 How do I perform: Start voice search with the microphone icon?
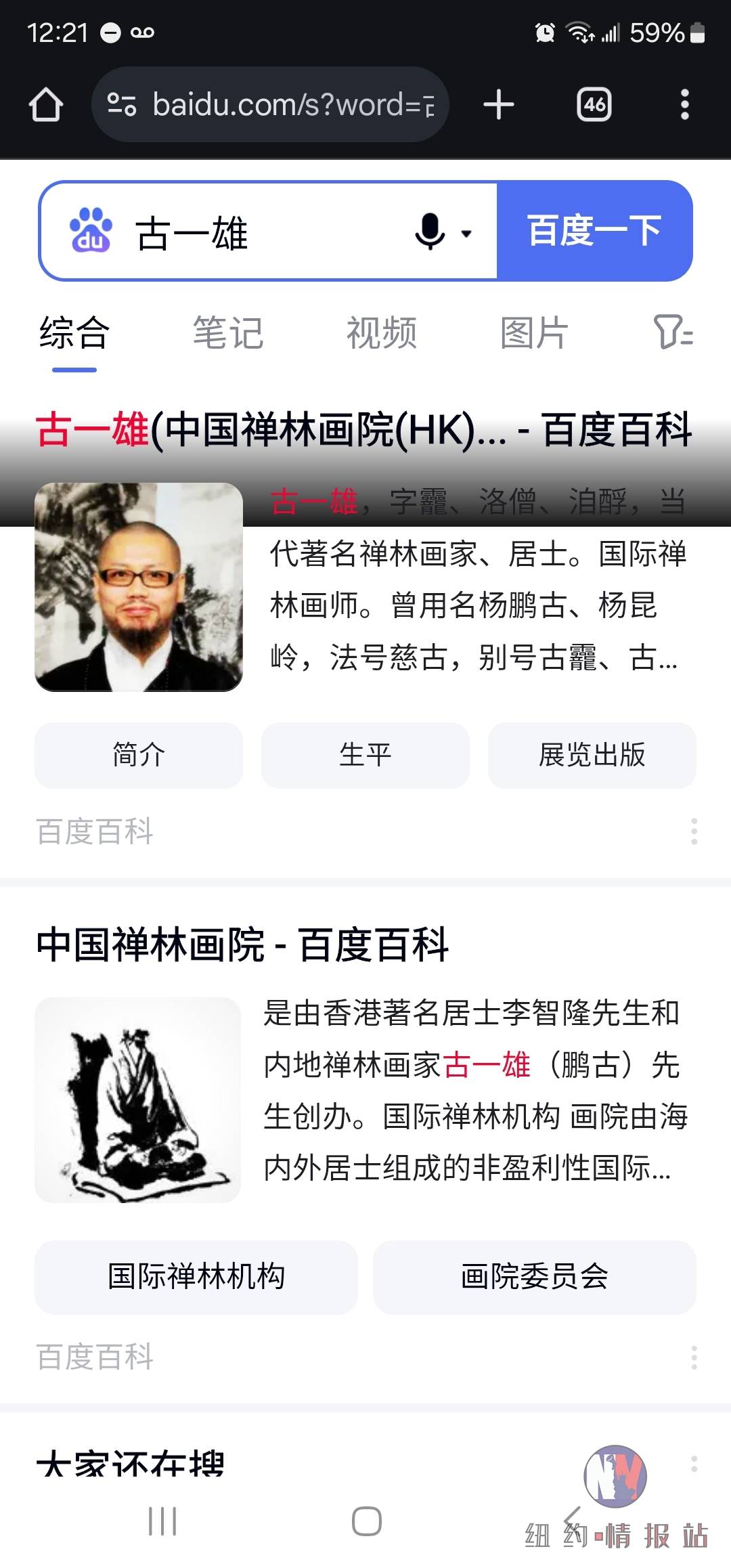click(430, 232)
